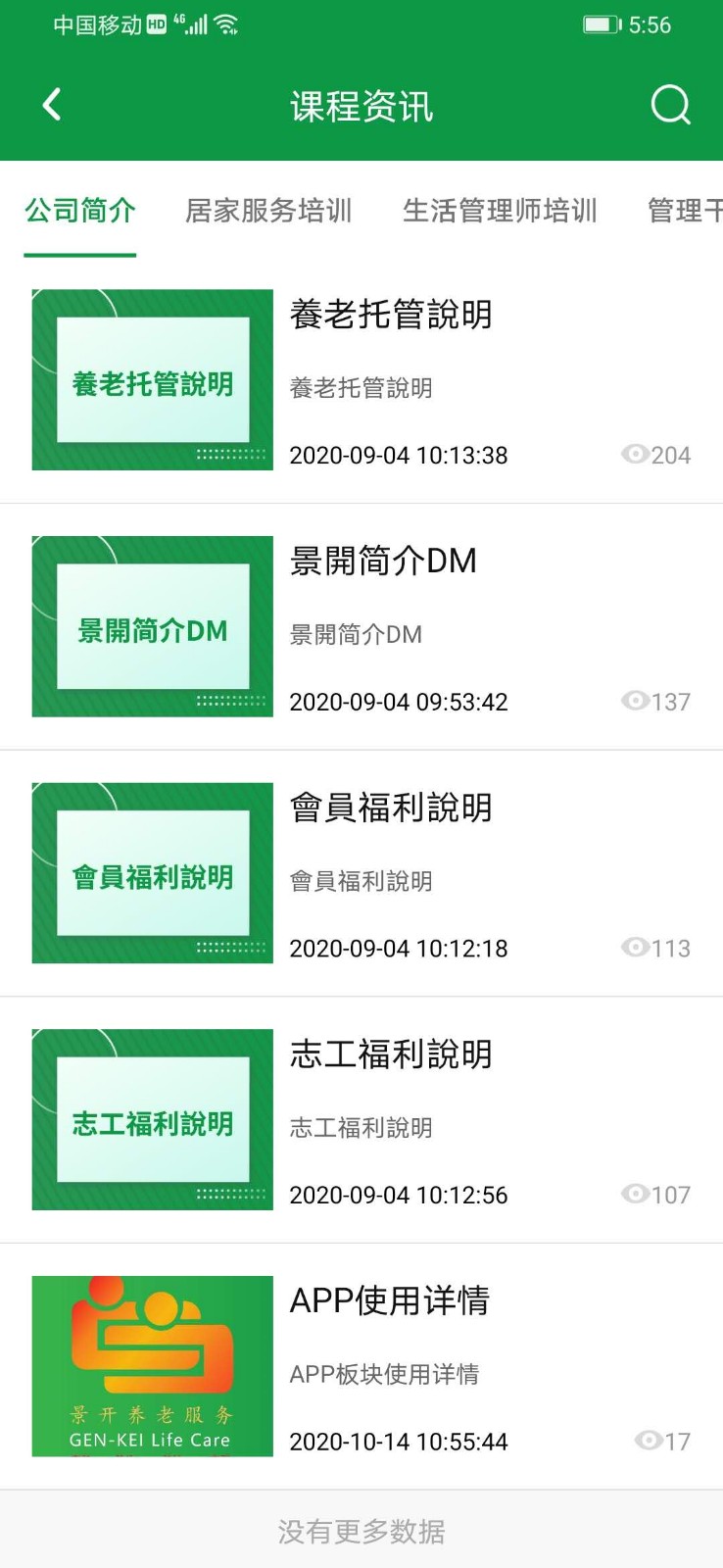The width and height of the screenshot is (723, 1568).
Task: Open the search magnifier icon
Action: point(670,105)
